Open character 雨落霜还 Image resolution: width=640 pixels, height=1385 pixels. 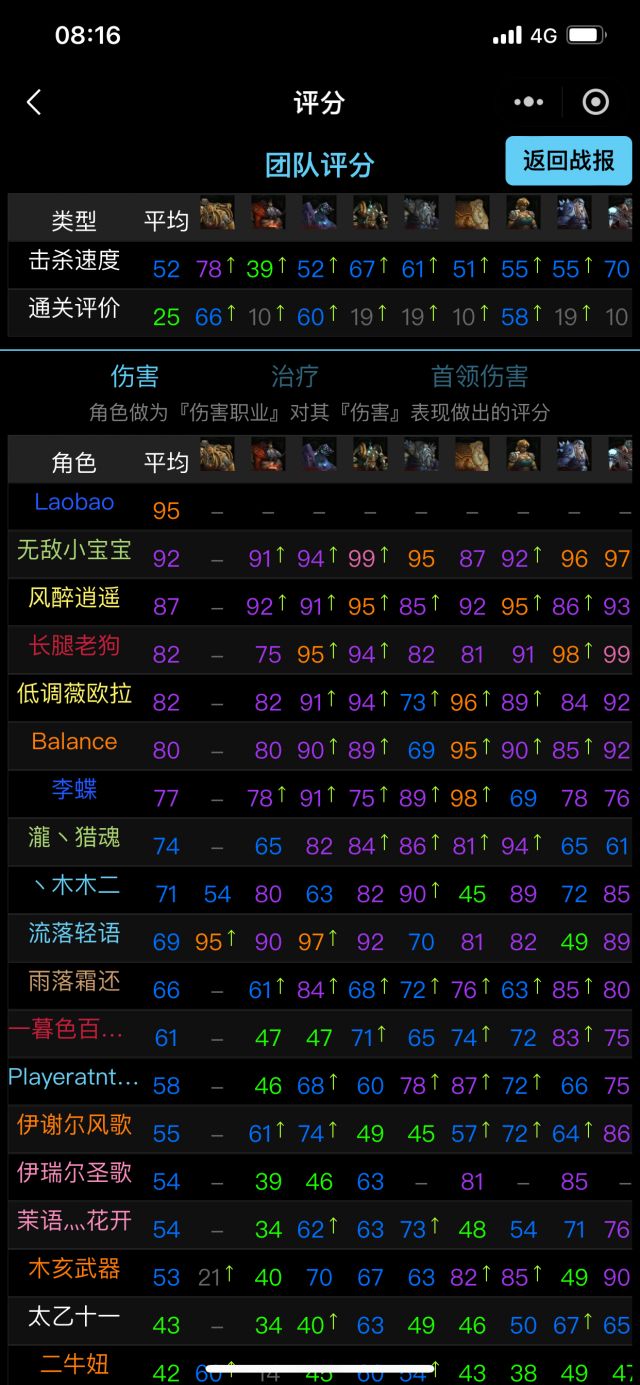pos(74,982)
